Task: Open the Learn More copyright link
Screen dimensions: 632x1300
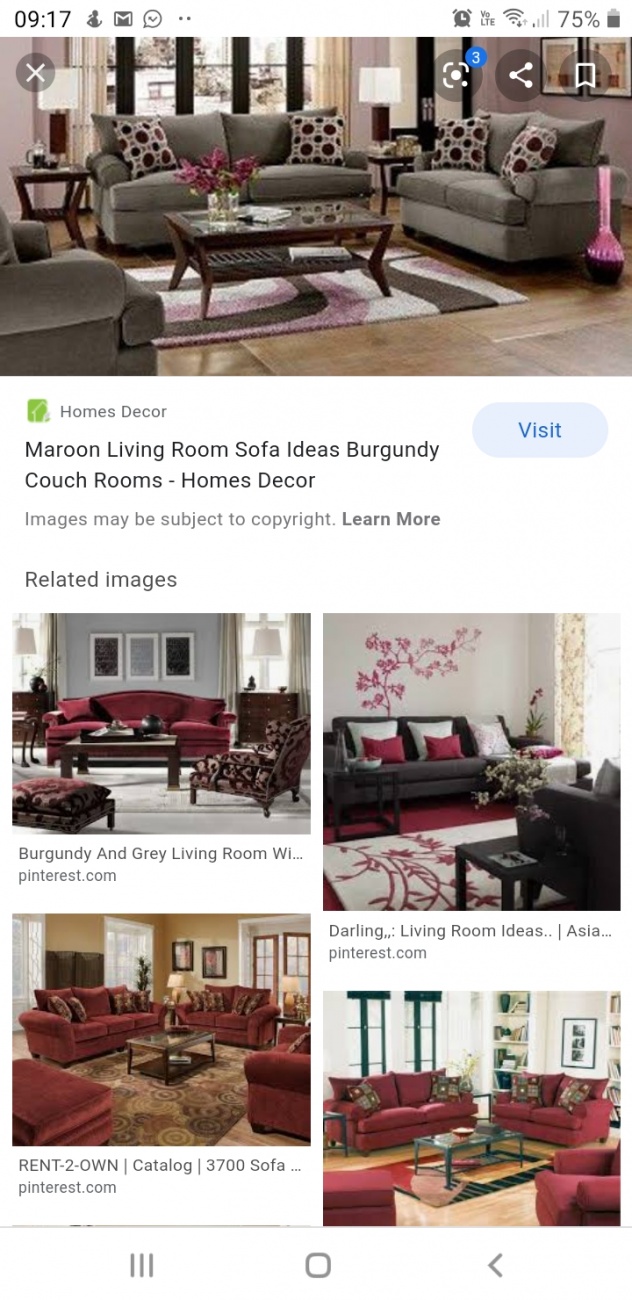Action: pyautogui.click(x=390, y=519)
